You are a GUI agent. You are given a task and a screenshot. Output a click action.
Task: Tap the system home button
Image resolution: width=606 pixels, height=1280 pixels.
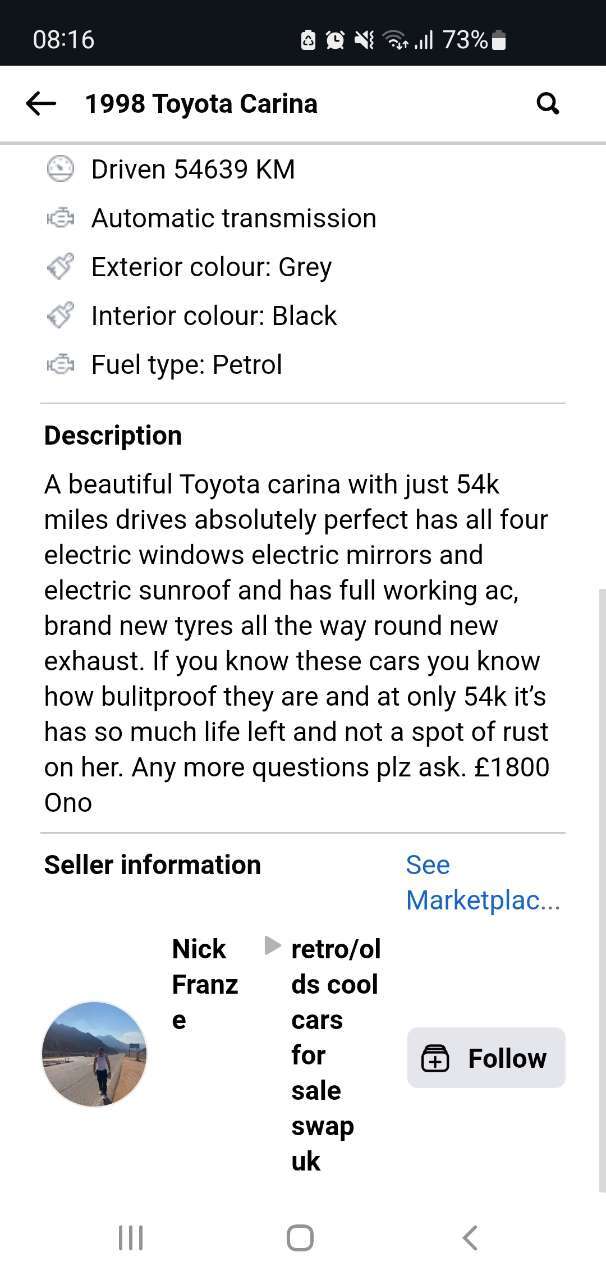tap(300, 1238)
